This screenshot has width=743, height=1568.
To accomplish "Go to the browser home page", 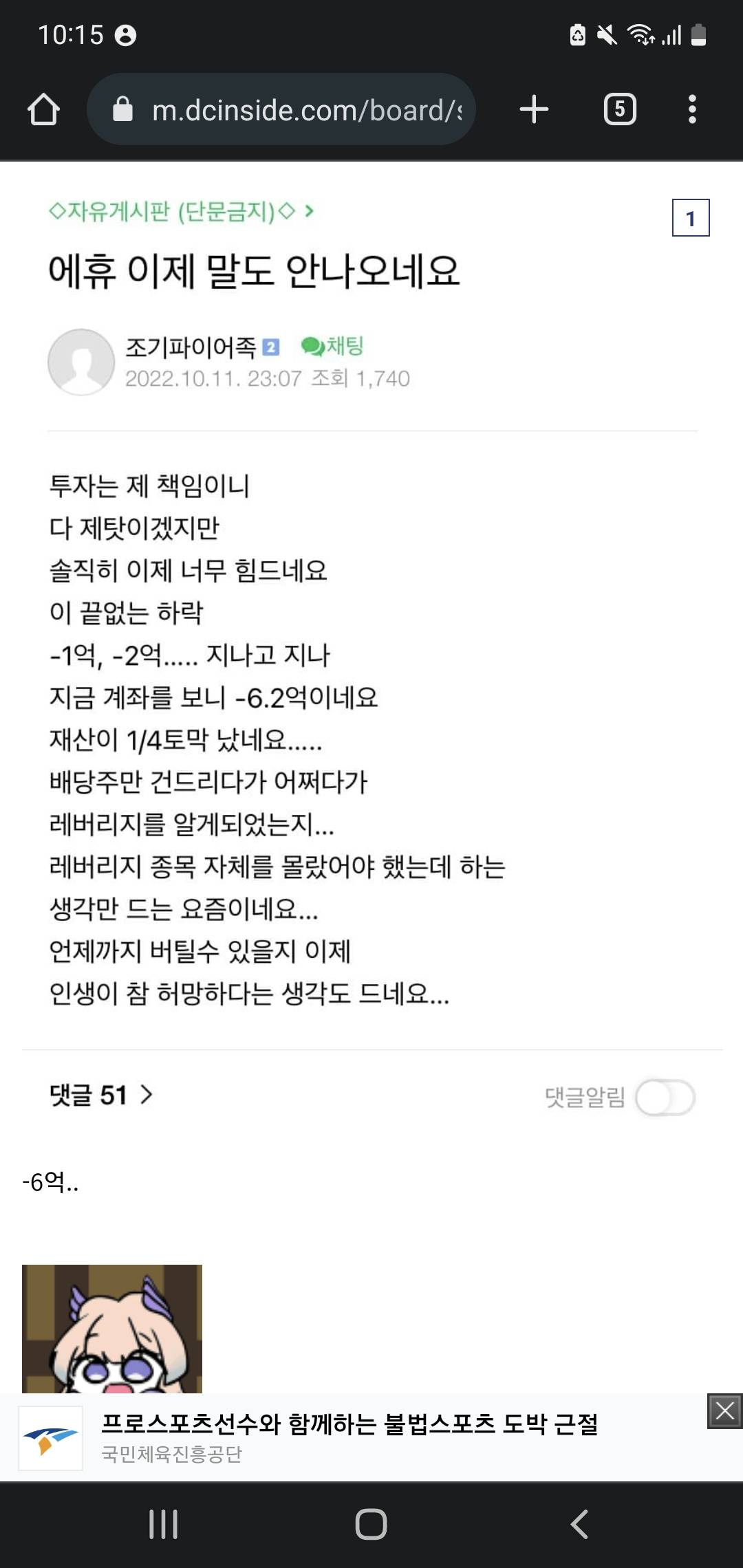I will tap(43, 109).
